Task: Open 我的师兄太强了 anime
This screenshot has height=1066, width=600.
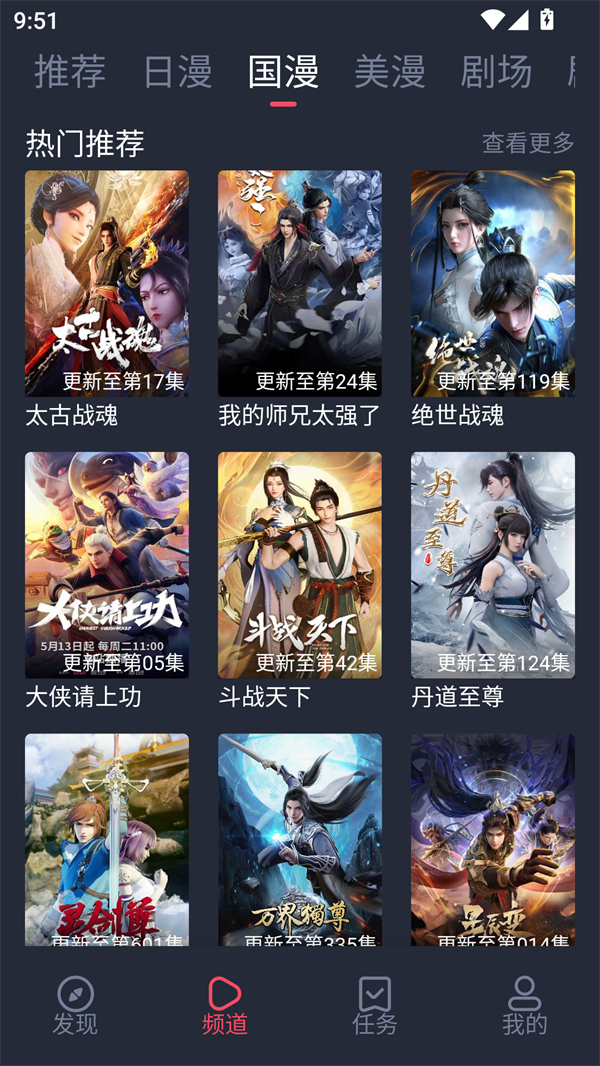Action: point(300,283)
